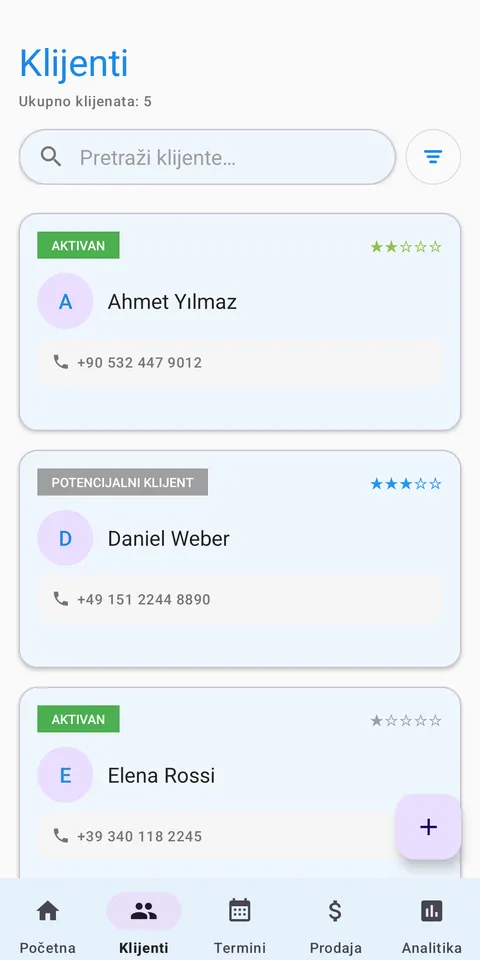Focus the Pretraži klijente search field
Viewport: 480px width, 960px height.
(x=207, y=157)
